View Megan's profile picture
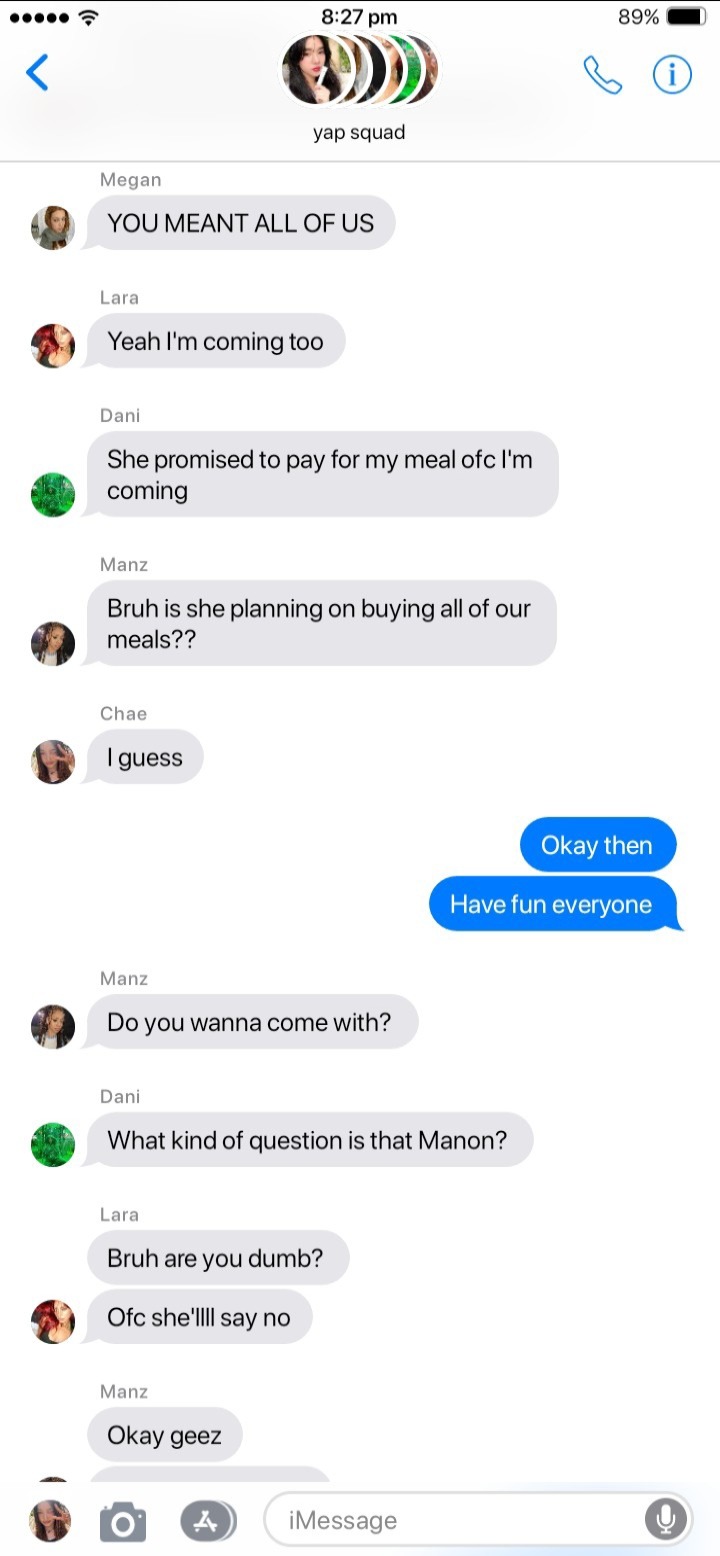 (53, 228)
